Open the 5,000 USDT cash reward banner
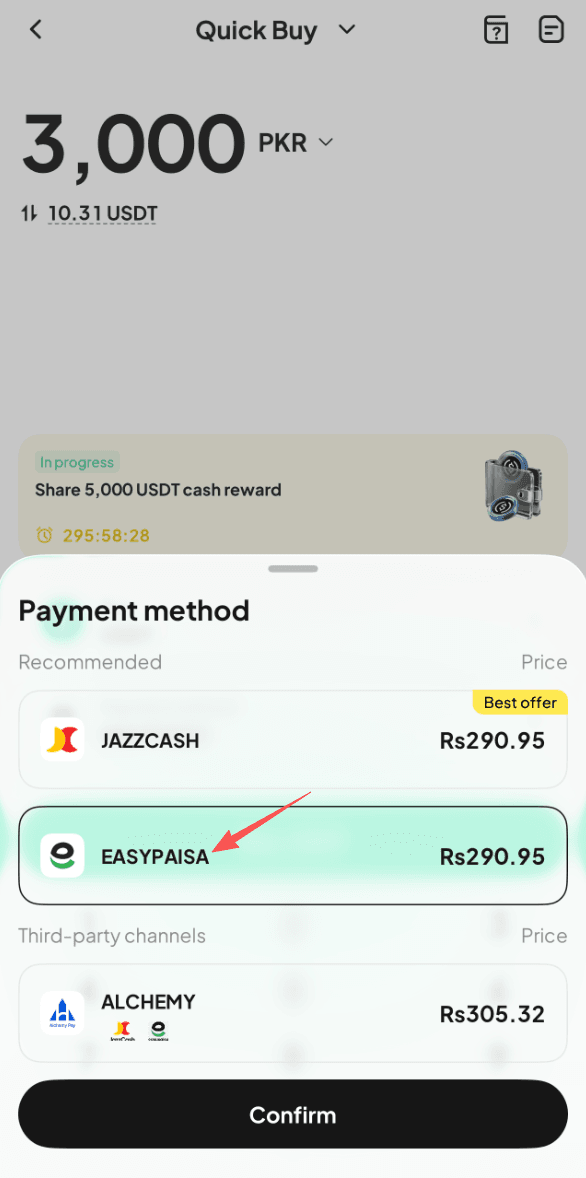Image resolution: width=586 pixels, height=1178 pixels. coord(293,495)
